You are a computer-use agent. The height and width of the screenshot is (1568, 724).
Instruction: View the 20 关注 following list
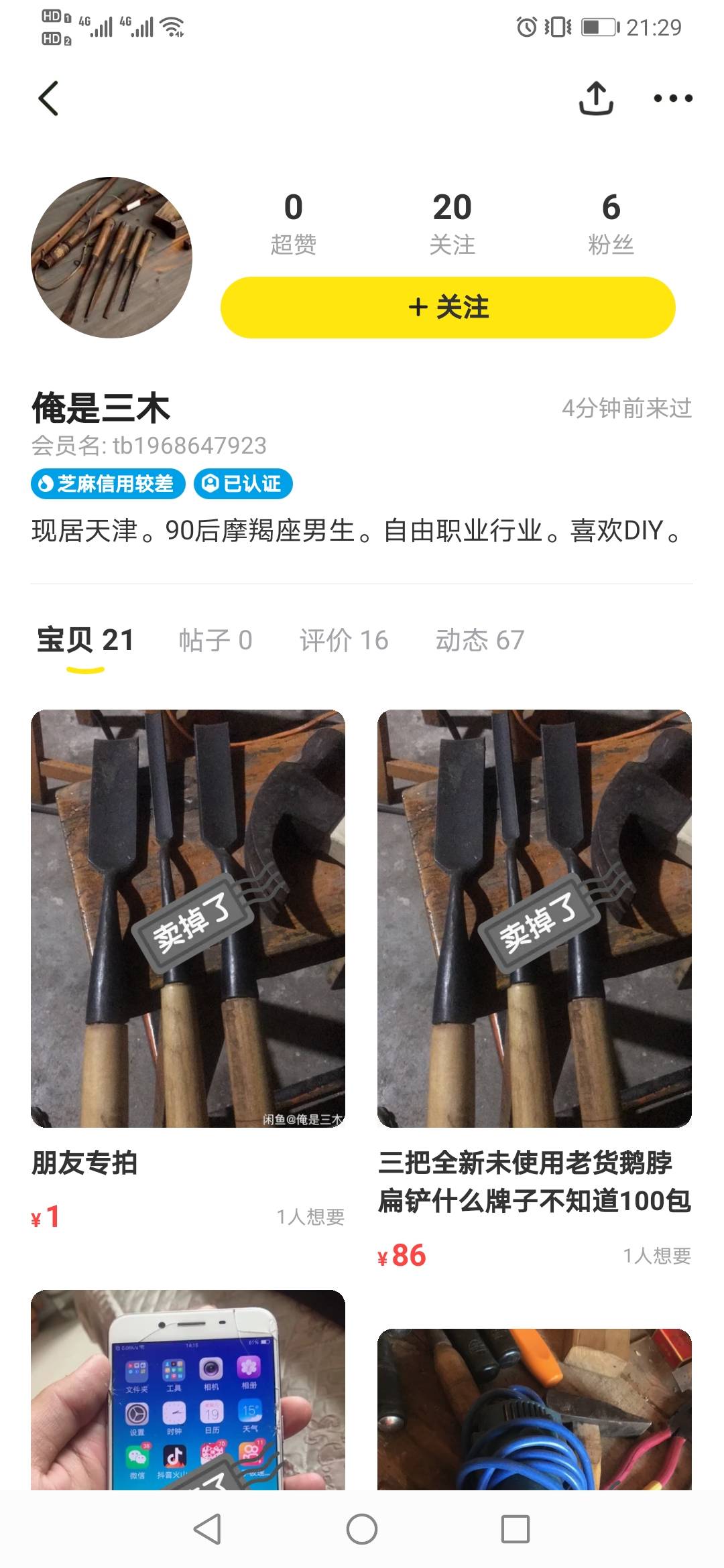(x=452, y=223)
